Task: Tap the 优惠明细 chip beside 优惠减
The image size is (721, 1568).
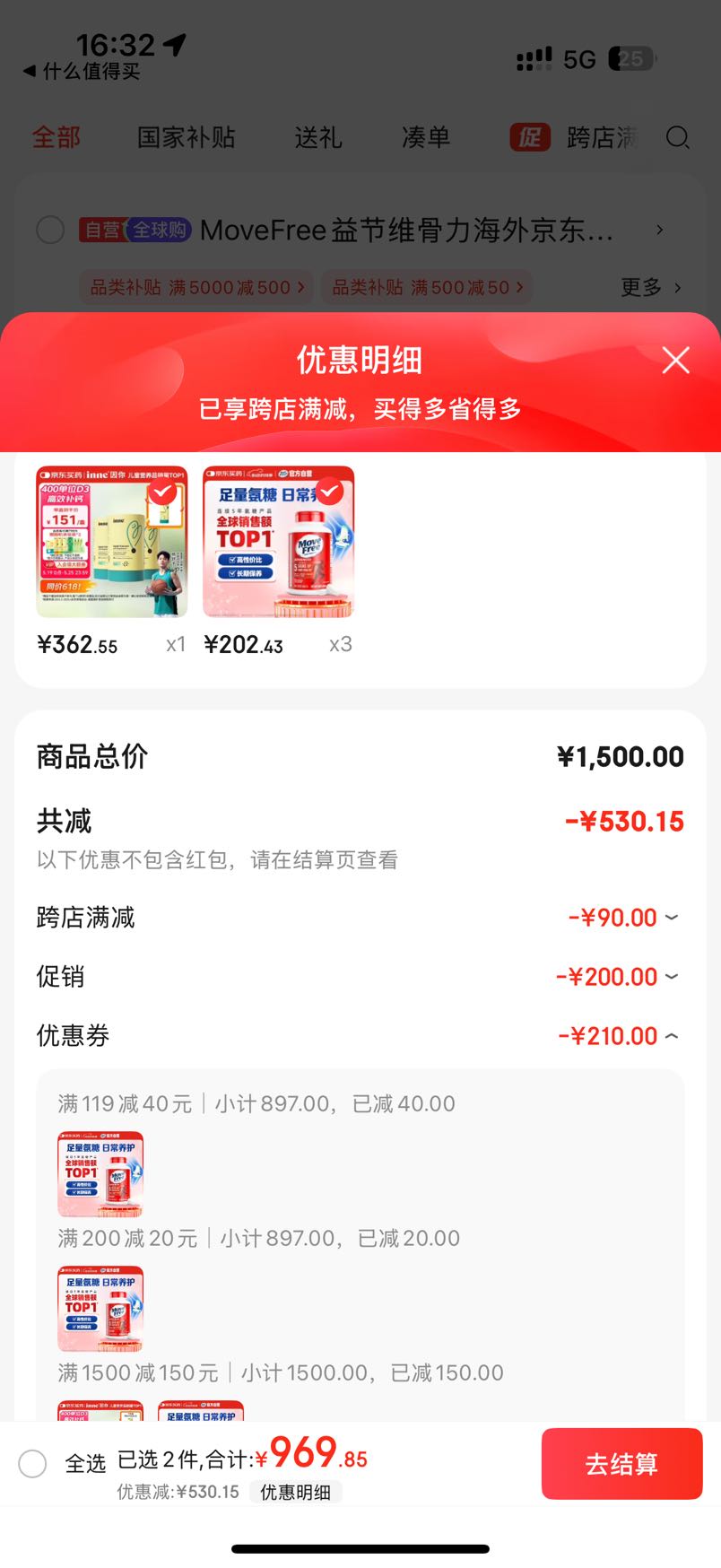Action: 295,1493
